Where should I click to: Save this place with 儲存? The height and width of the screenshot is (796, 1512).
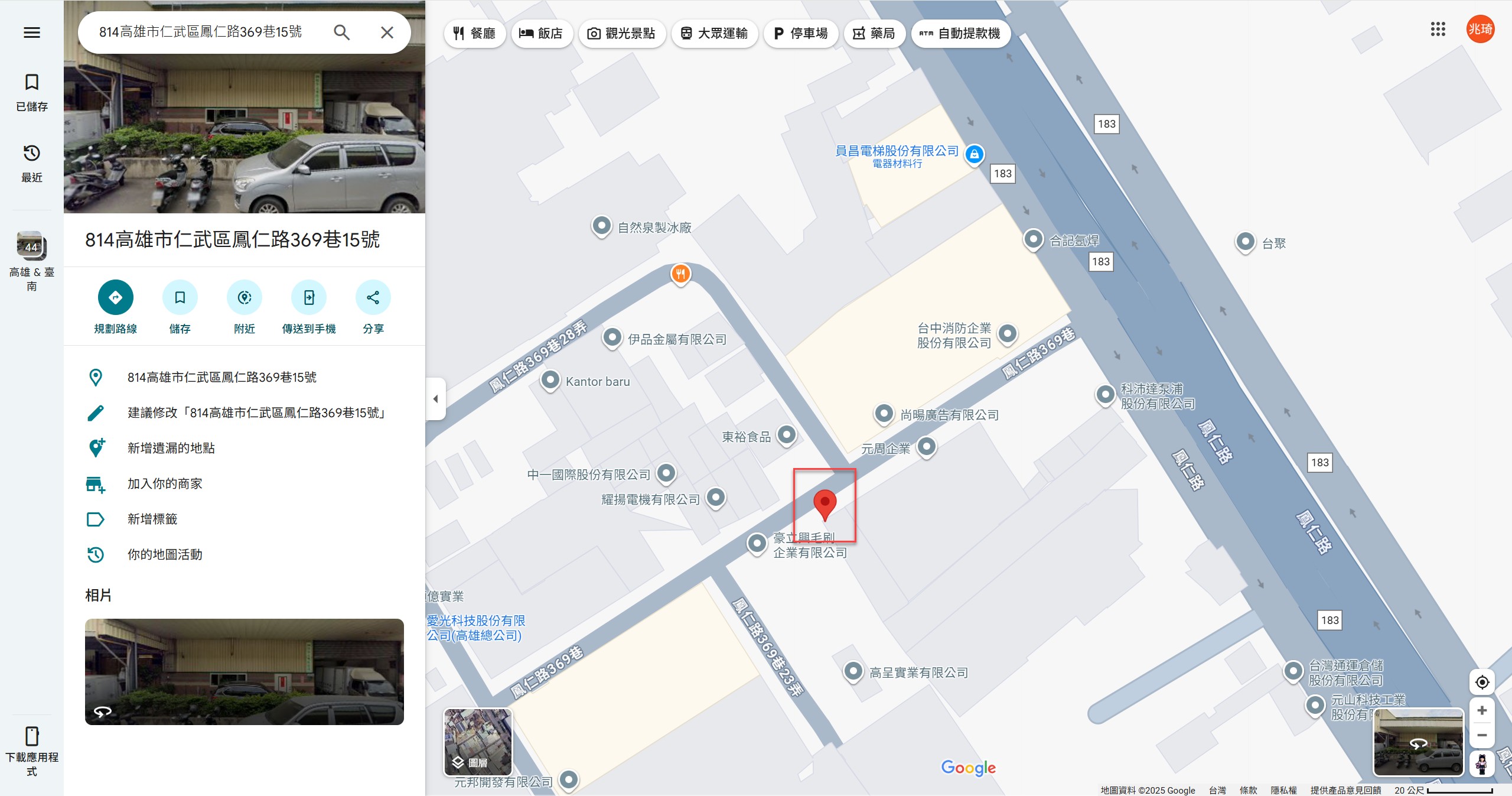click(180, 297)
